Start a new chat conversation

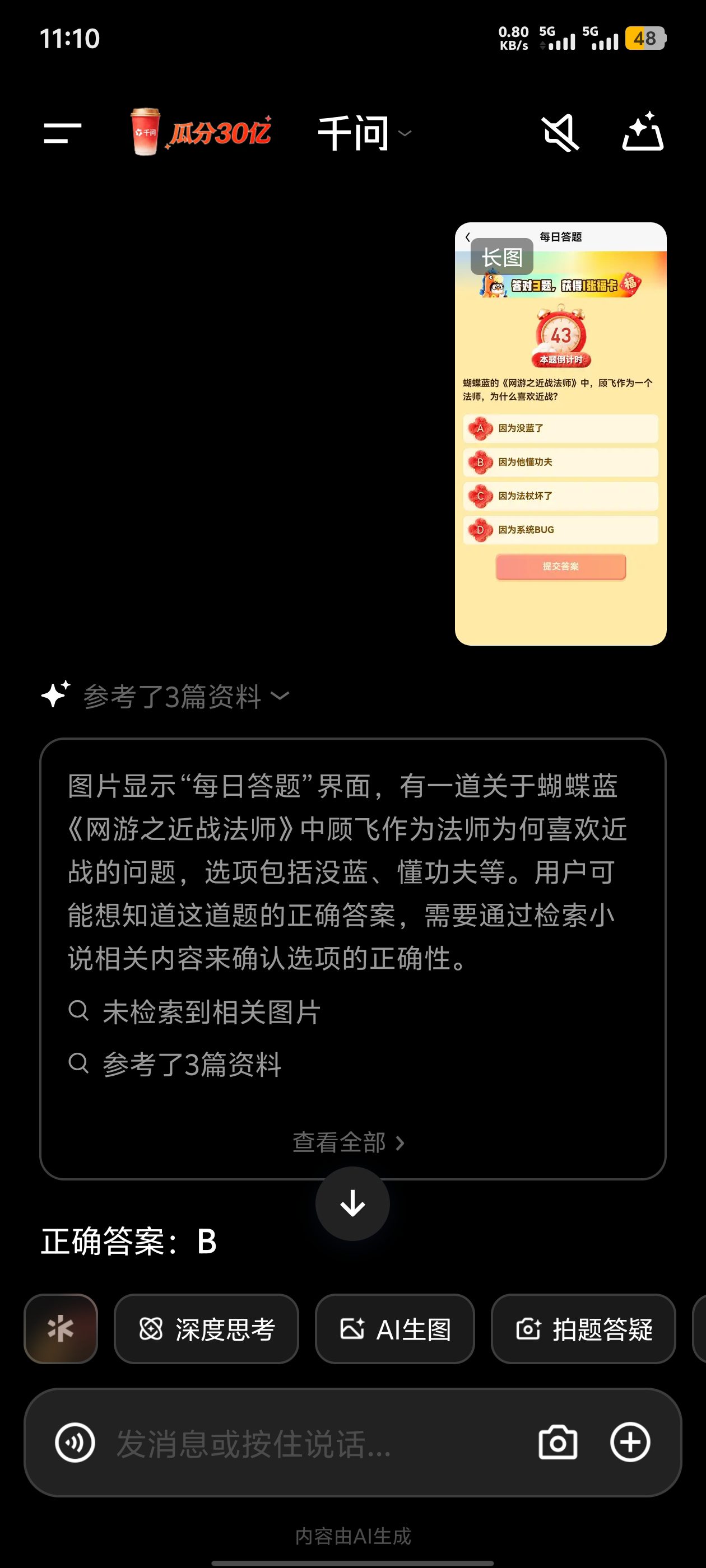click(x=642, y=132)
